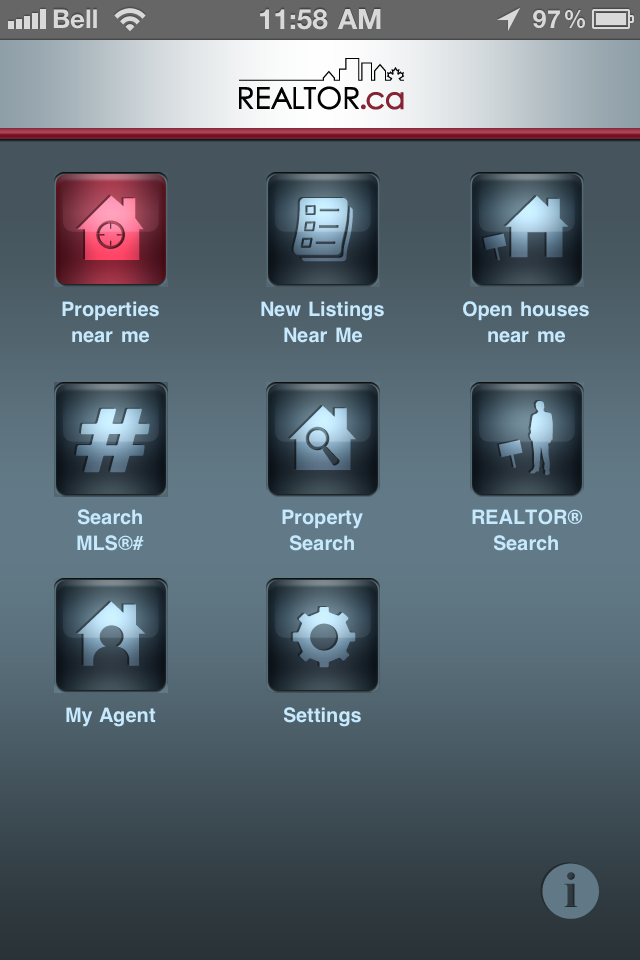Open My Agent
This screenshot has width=640, height=960.
click(111, 635)
